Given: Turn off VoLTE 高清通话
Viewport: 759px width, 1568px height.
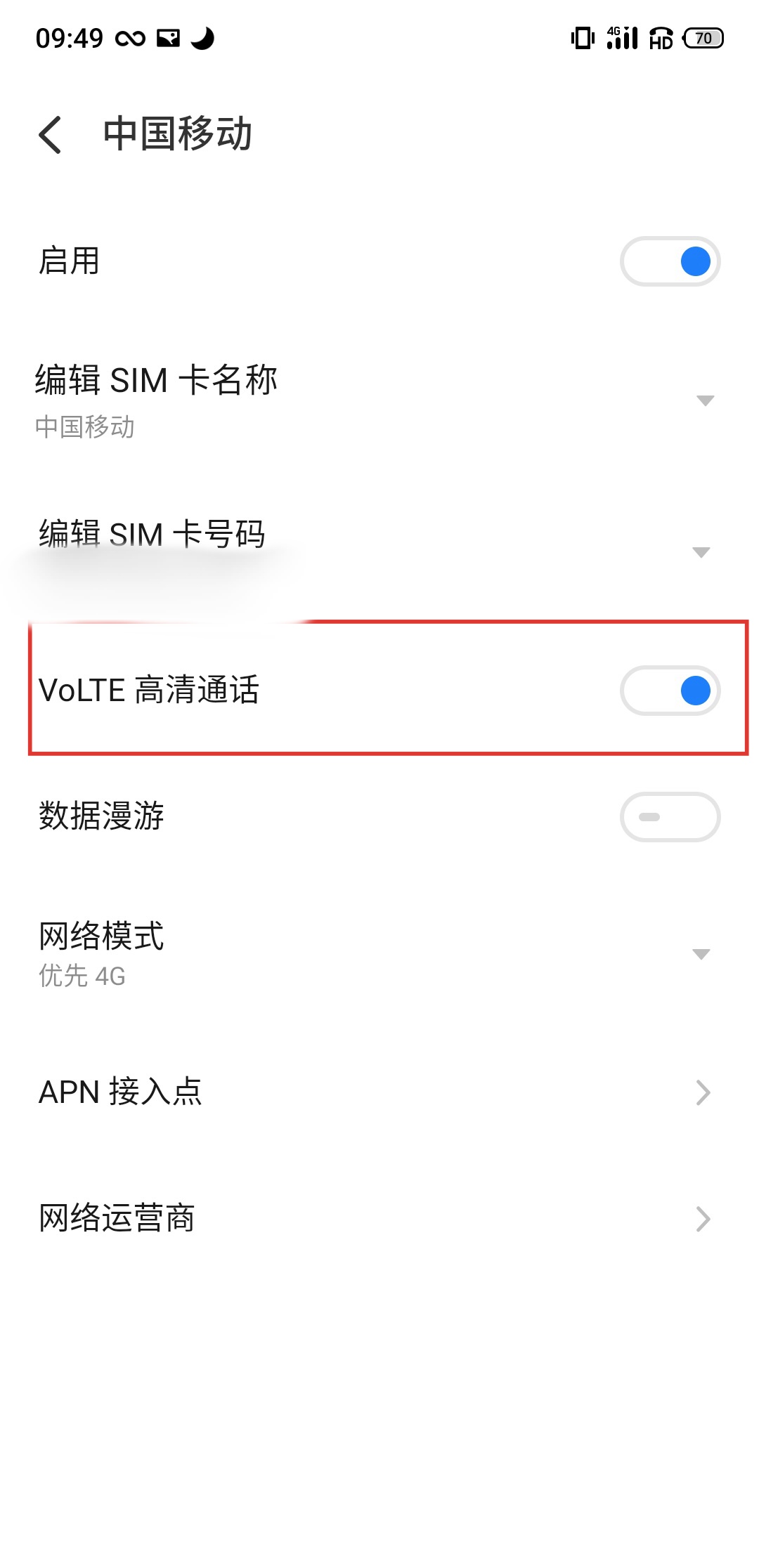Looking at the screenshot, I should 670,691.
